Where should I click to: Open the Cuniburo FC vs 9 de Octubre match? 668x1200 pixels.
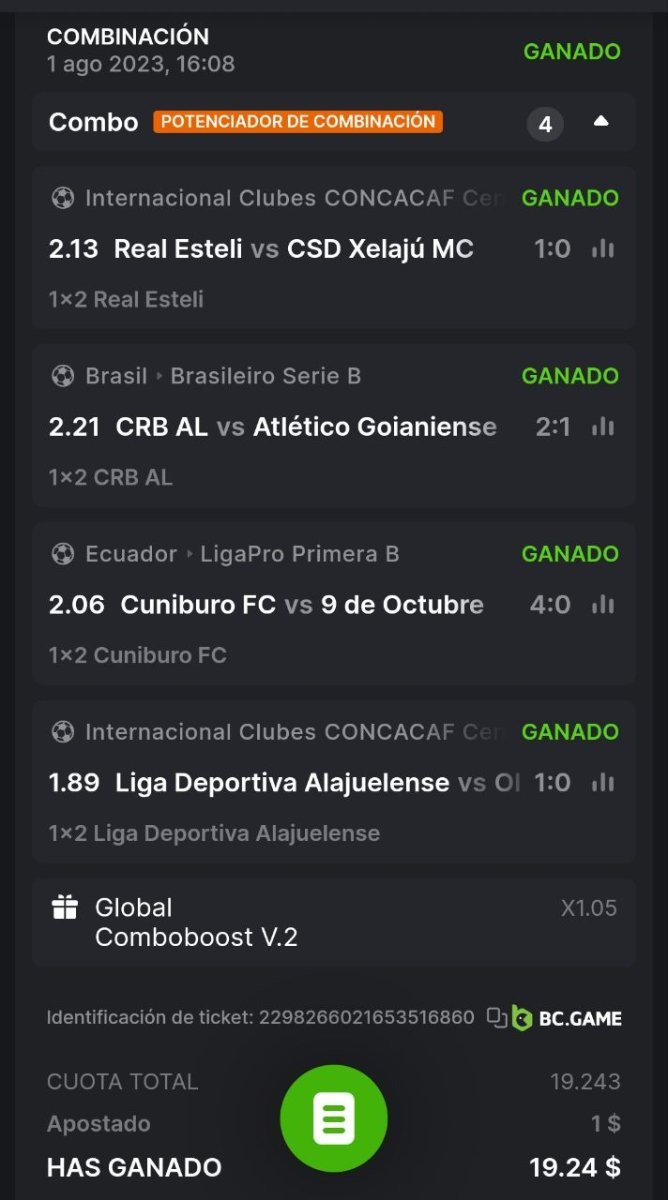302,605
